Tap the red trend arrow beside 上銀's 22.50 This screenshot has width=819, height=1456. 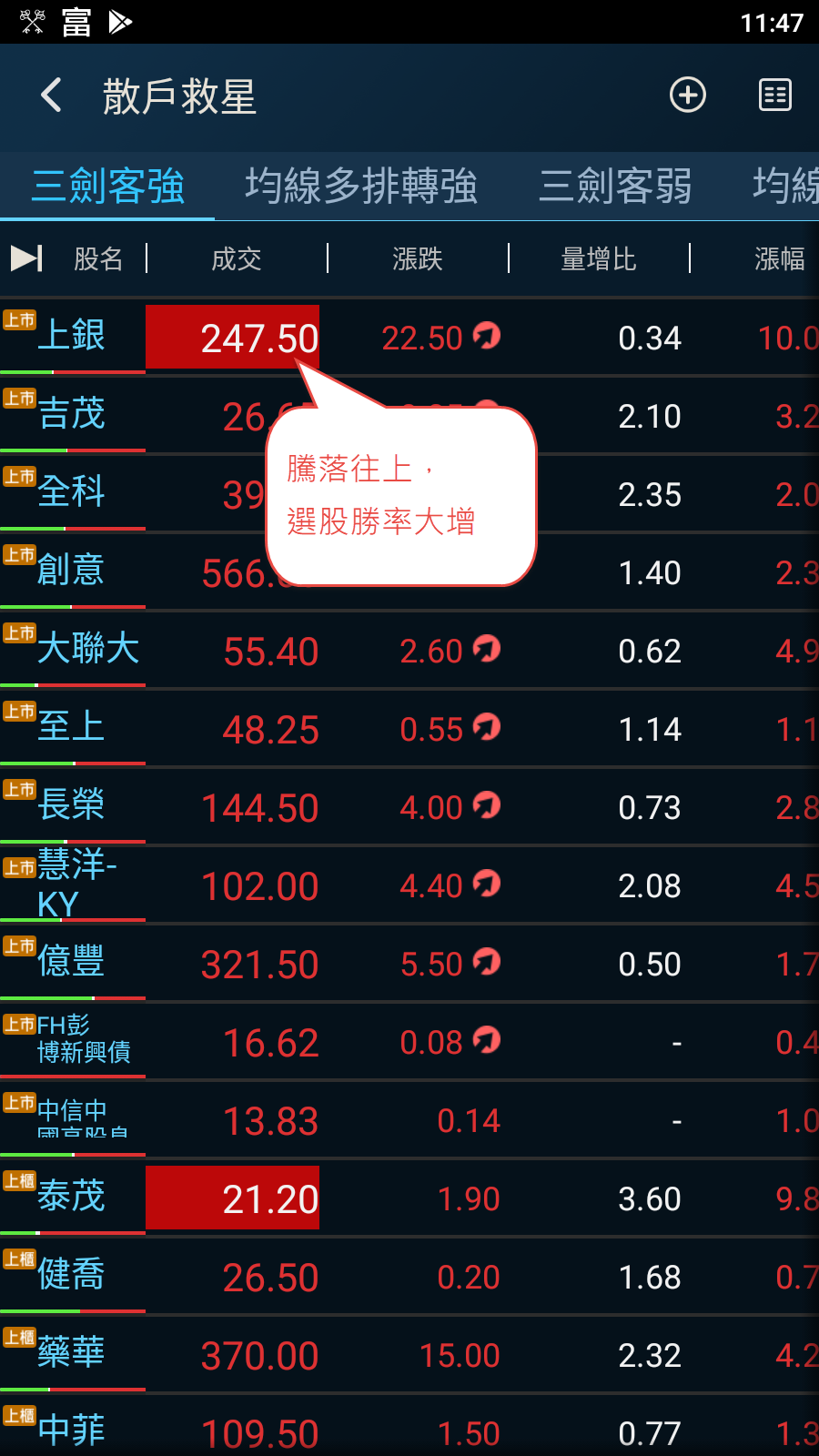point(488,336)
